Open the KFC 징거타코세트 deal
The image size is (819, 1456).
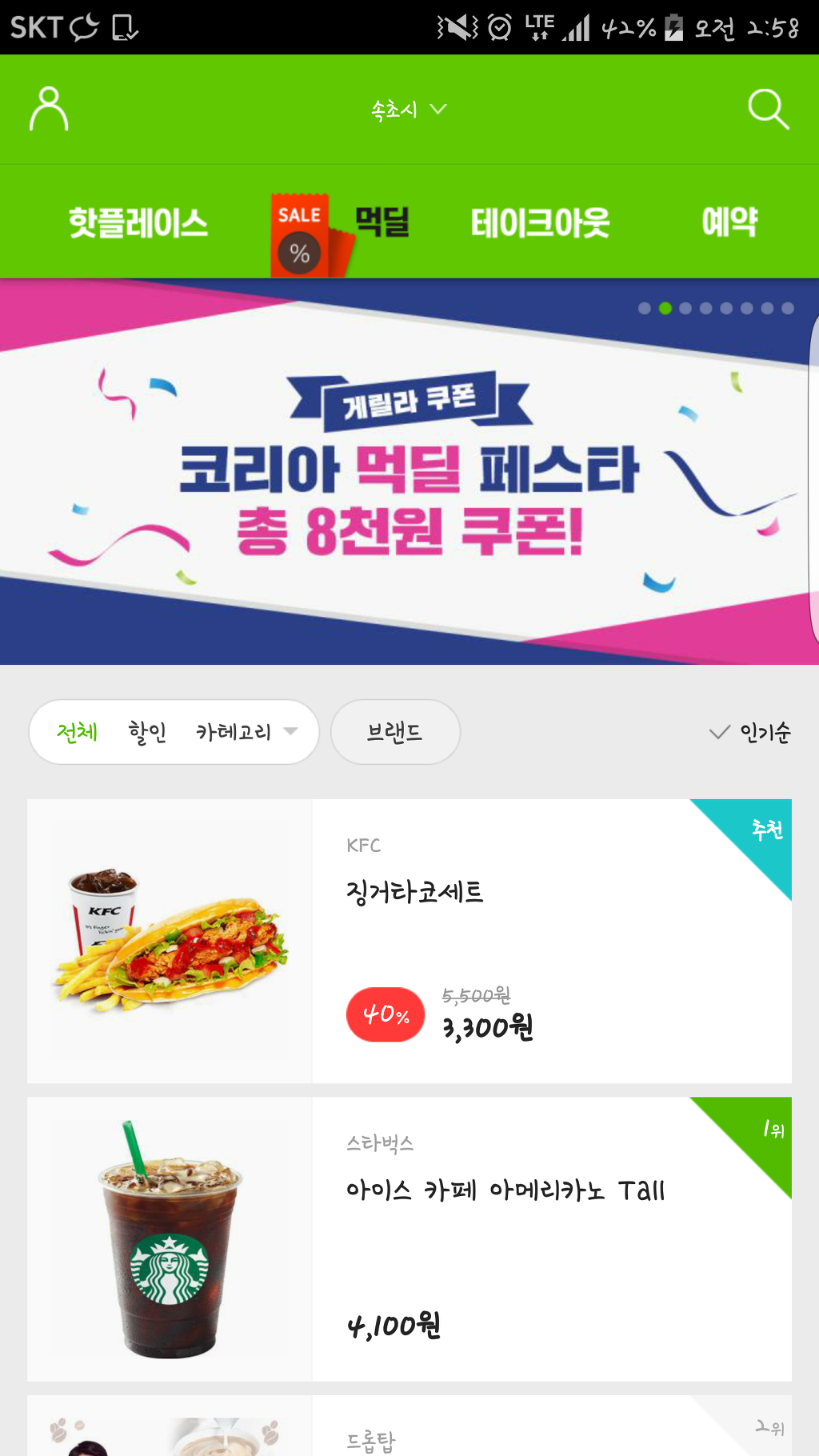click(409, 941)
